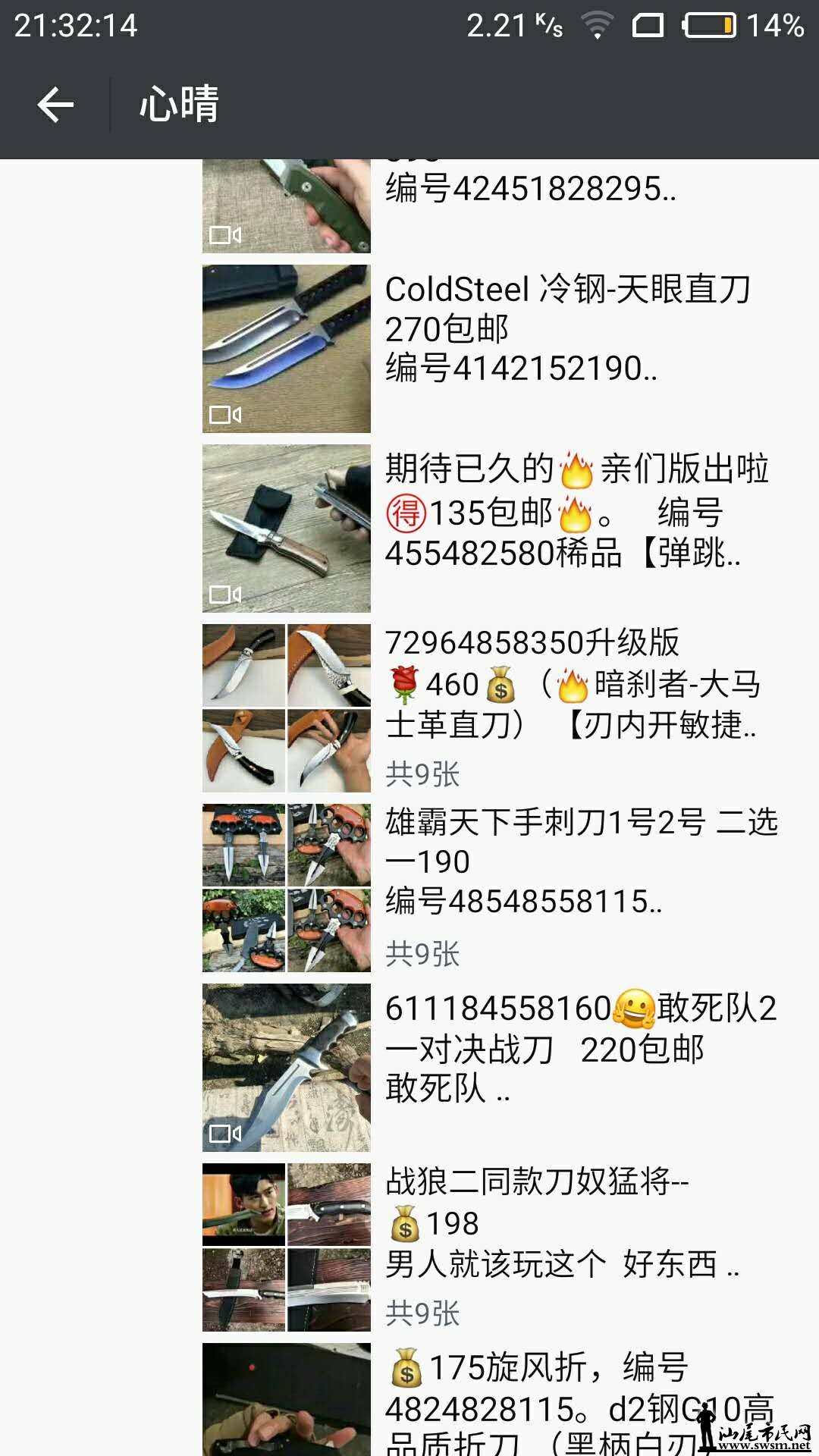
Task: Open the 雄霸天下手刺刀 post
Action: coord(580,861)
